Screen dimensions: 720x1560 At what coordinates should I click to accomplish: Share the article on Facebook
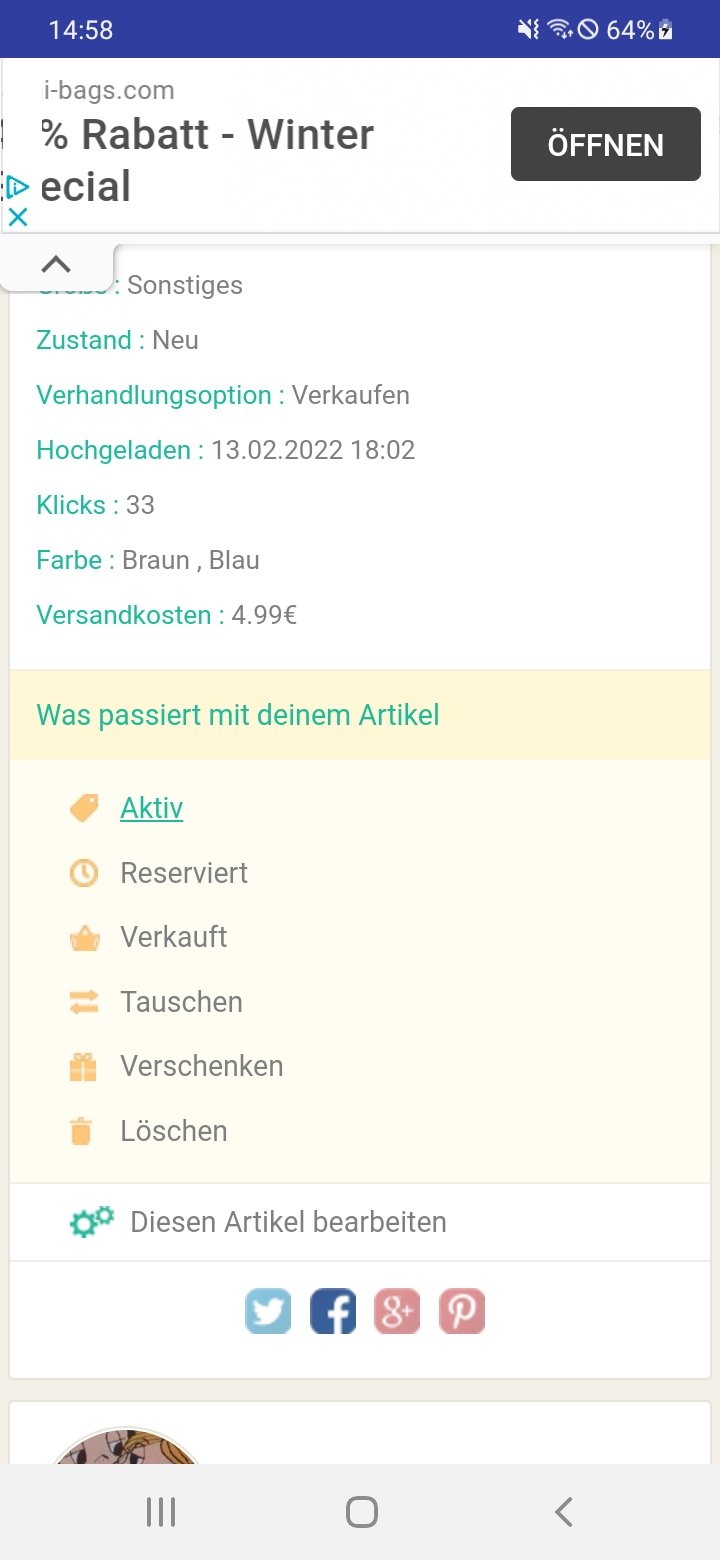coord(333,1311)
